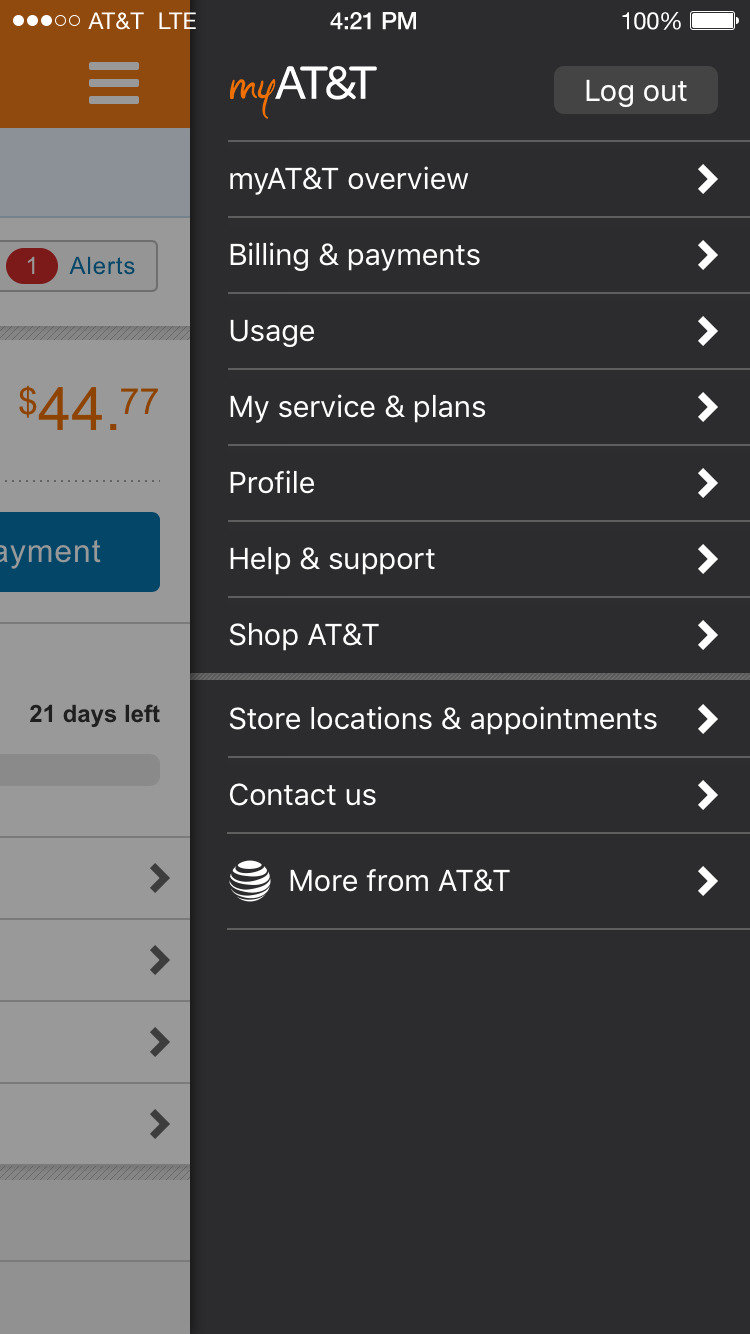Select Contact us
This screenshot has height=1334, width=750.
pyautogui.click(x=470, y=796)
